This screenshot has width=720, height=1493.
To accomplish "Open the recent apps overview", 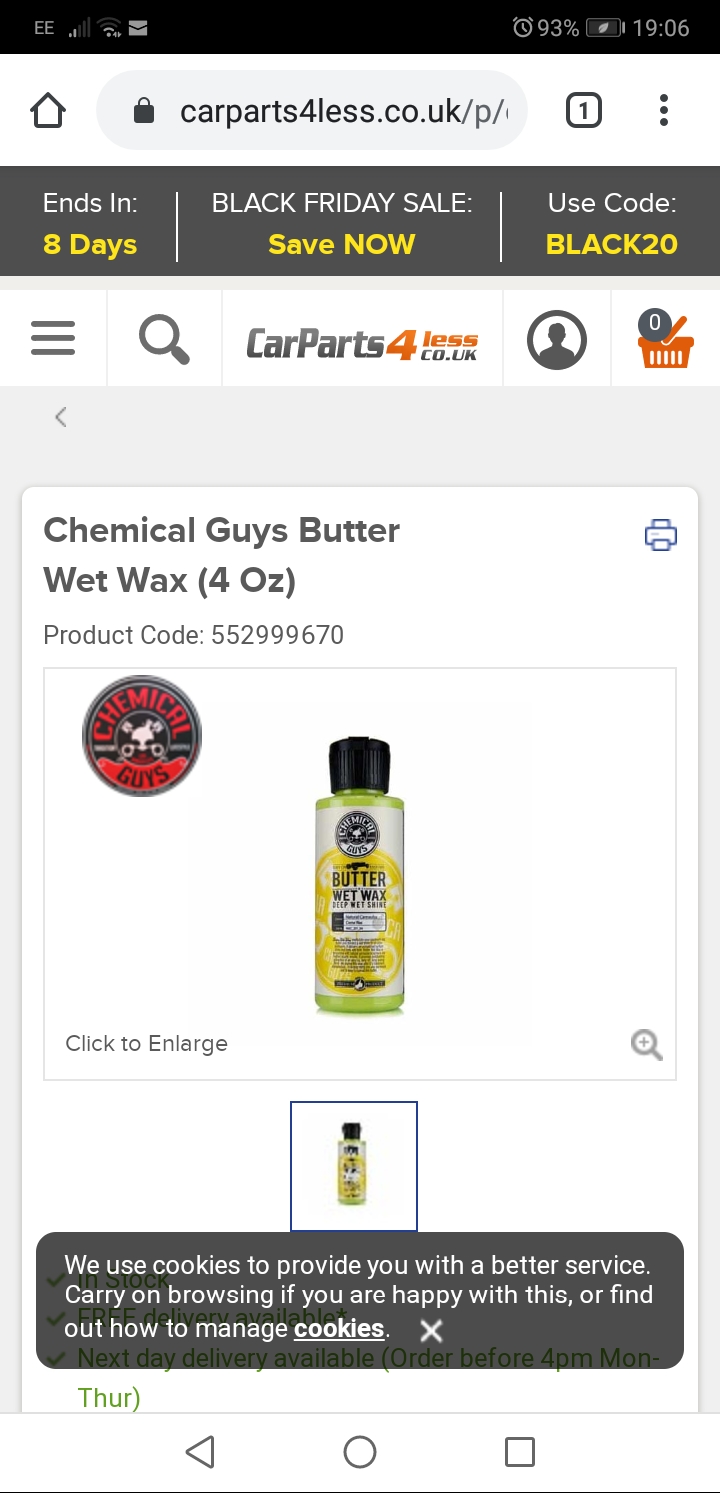I will (520, 1452).
